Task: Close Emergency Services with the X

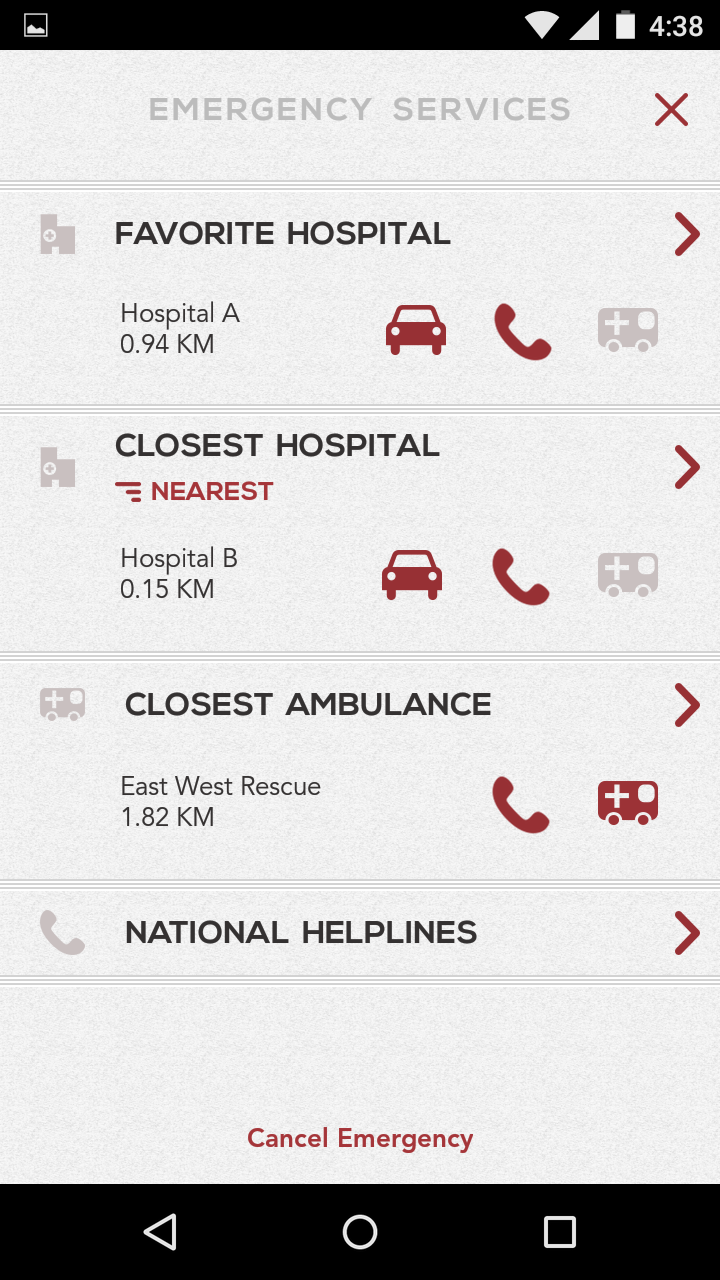Action: (x=671, y=110)
